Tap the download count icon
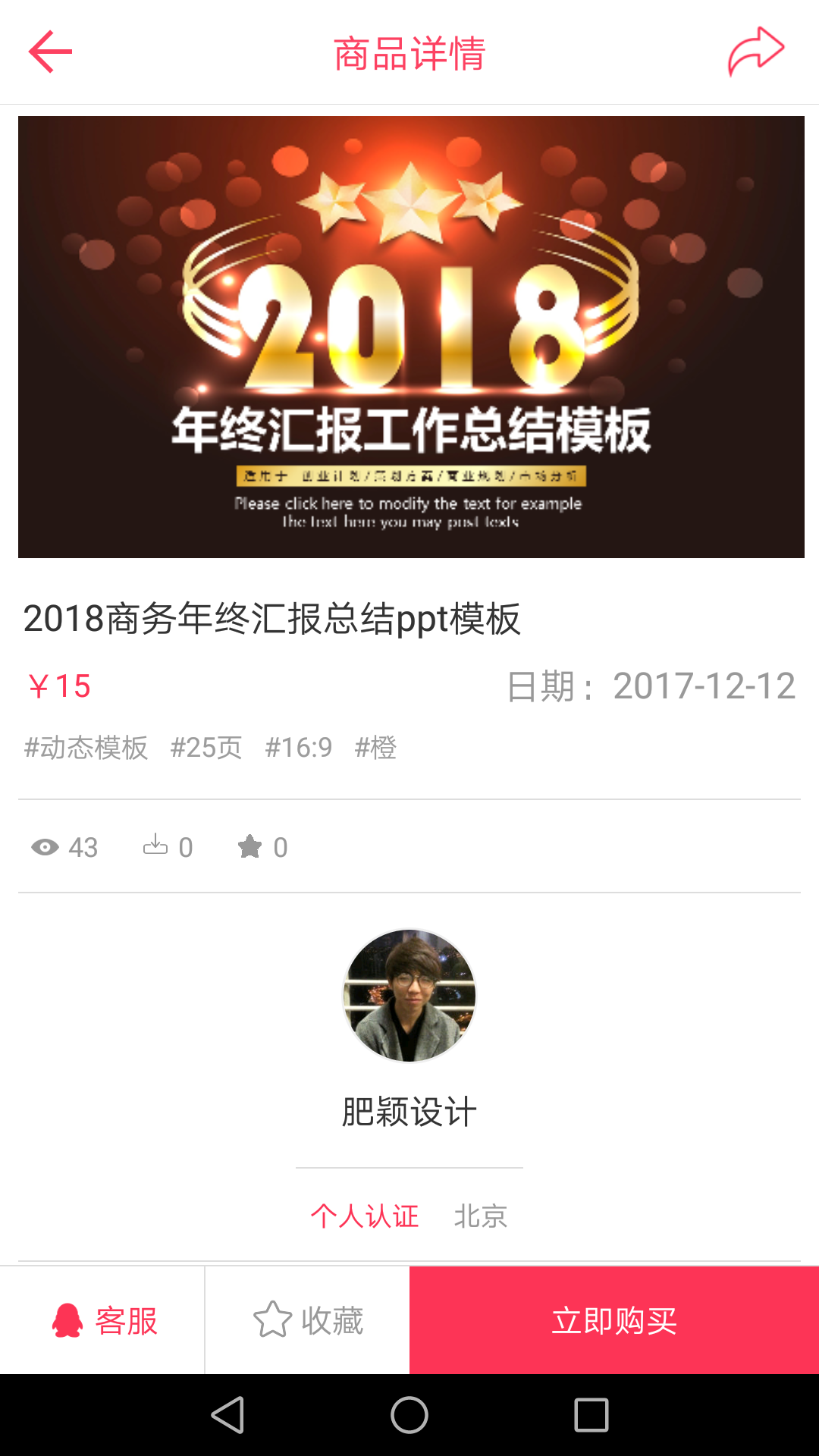 click(x=157, y=847)
